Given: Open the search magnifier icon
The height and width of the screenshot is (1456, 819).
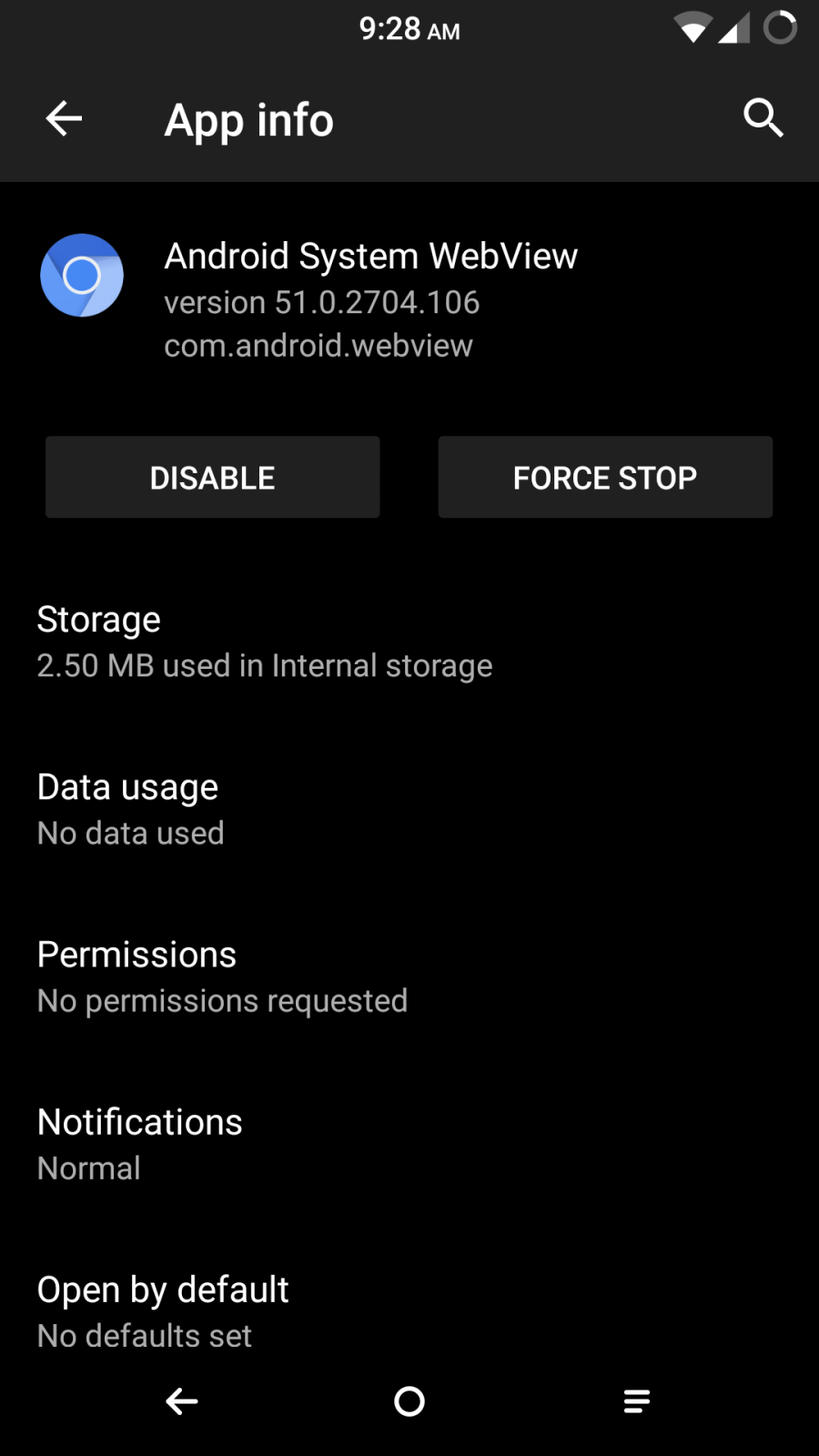Looking at the screenshot, I should pos(763,118).
